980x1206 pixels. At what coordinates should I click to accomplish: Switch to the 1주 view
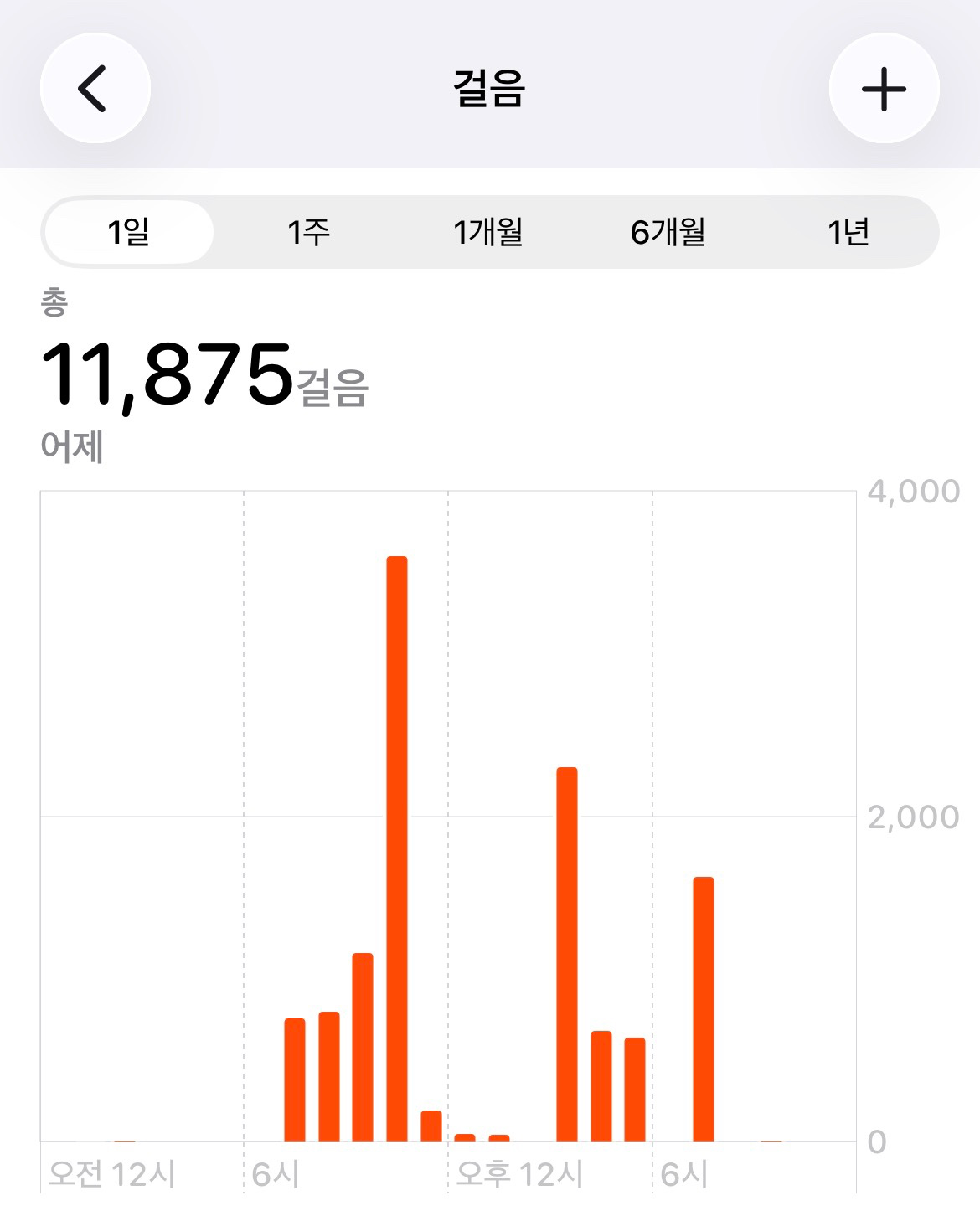pyautogui.click(x=308, y=232)
